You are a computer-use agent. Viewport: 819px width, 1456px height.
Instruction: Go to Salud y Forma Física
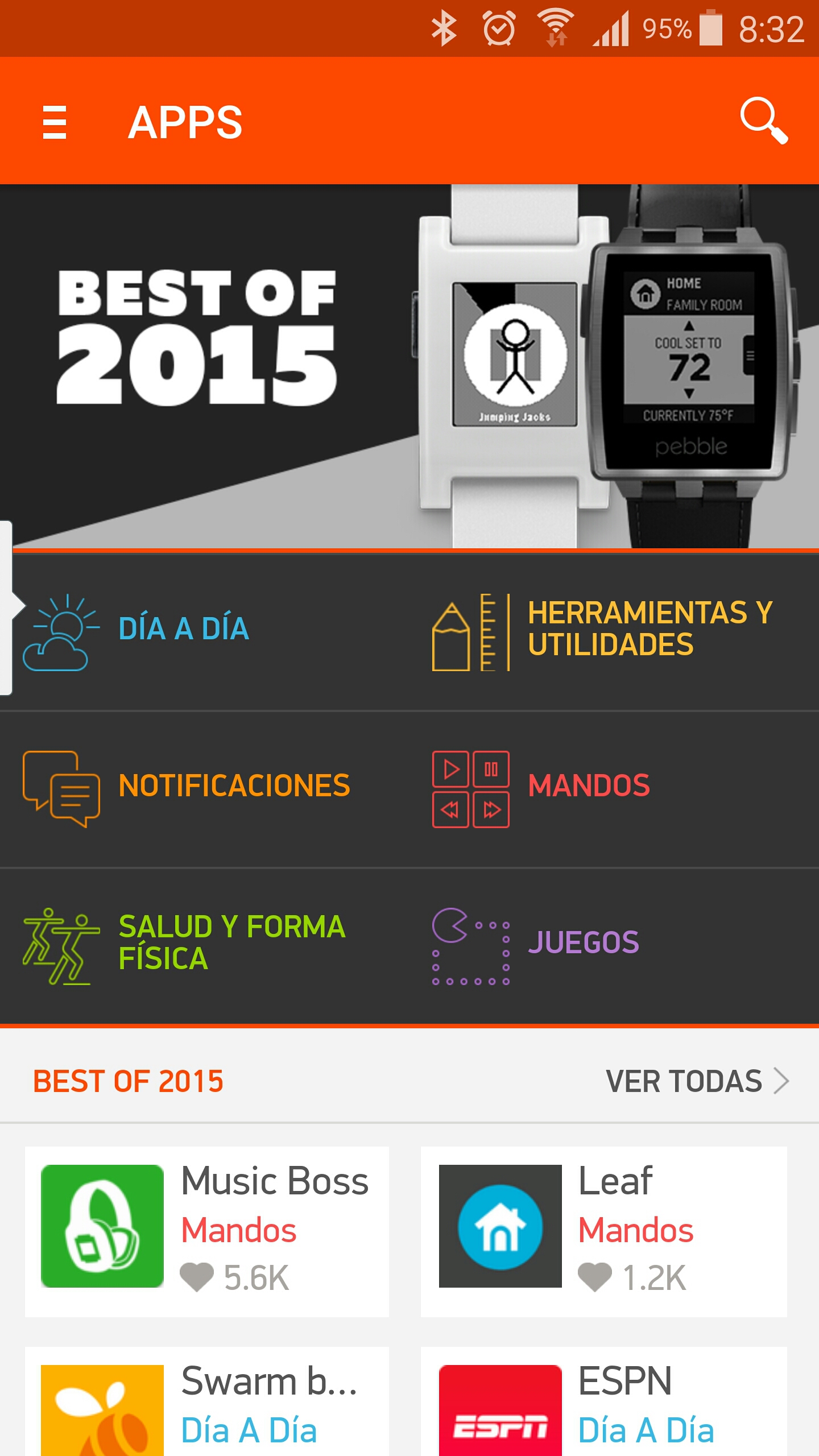tap(205, 944)
